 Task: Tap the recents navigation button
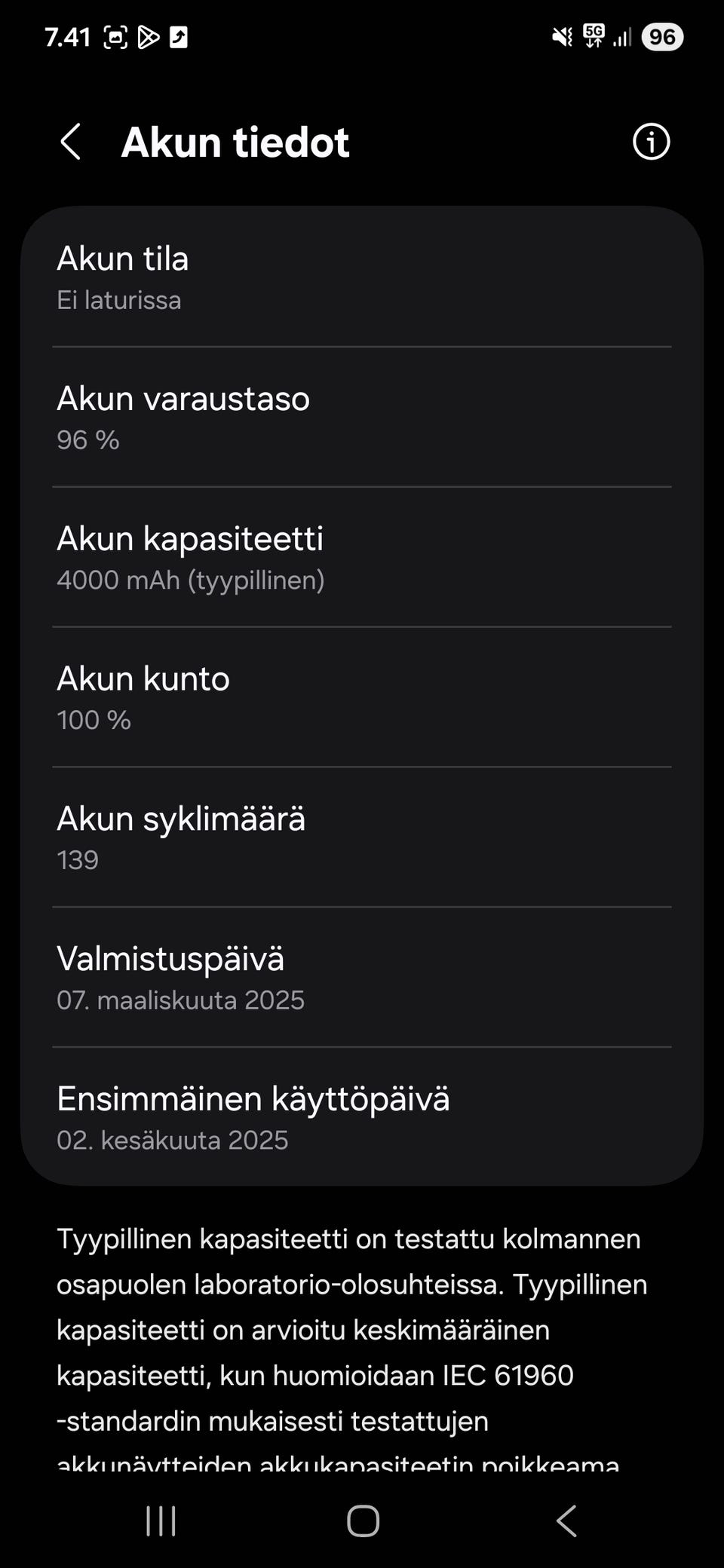[x=160, y=1521]
